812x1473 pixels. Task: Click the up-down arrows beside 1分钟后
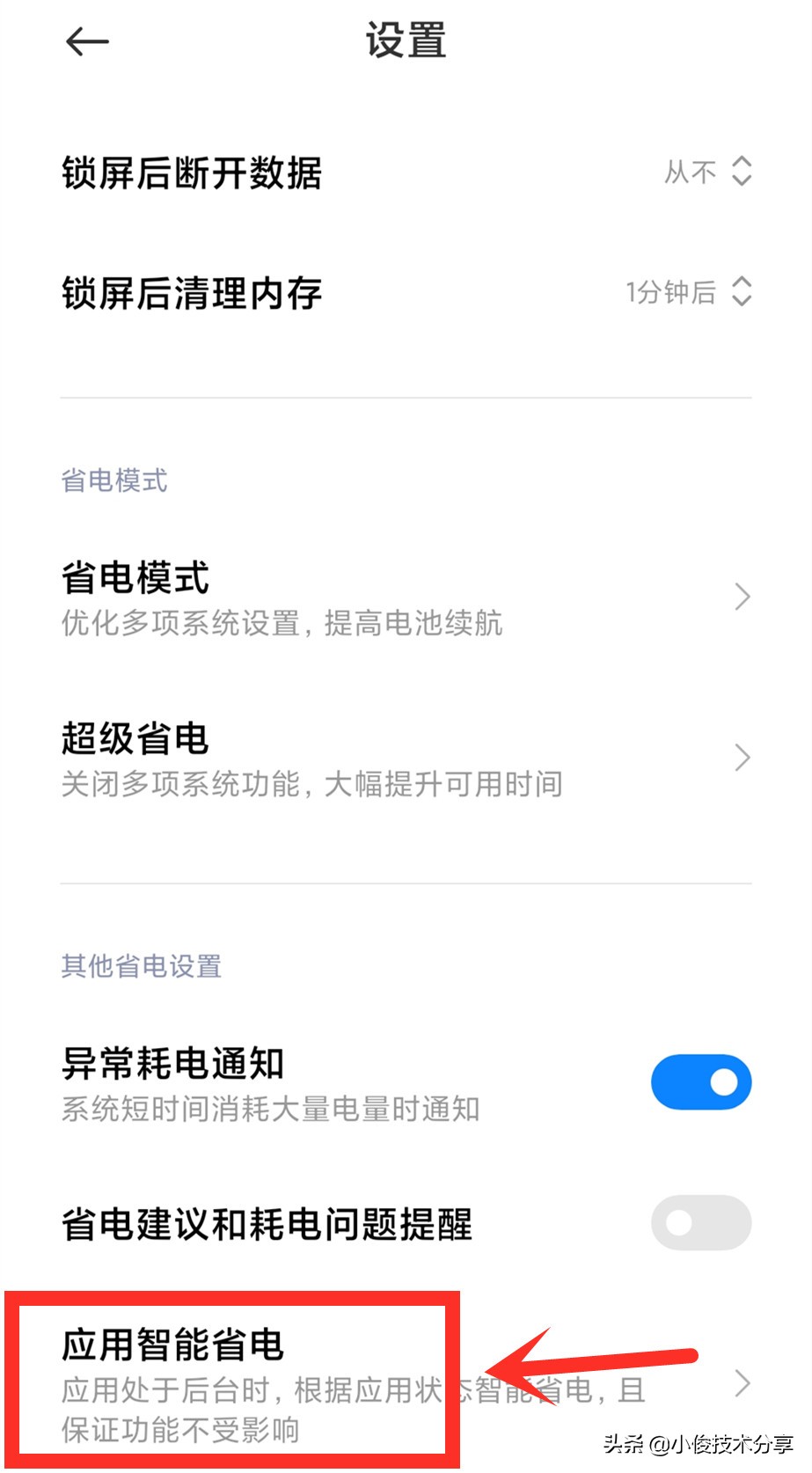point(742,292)
